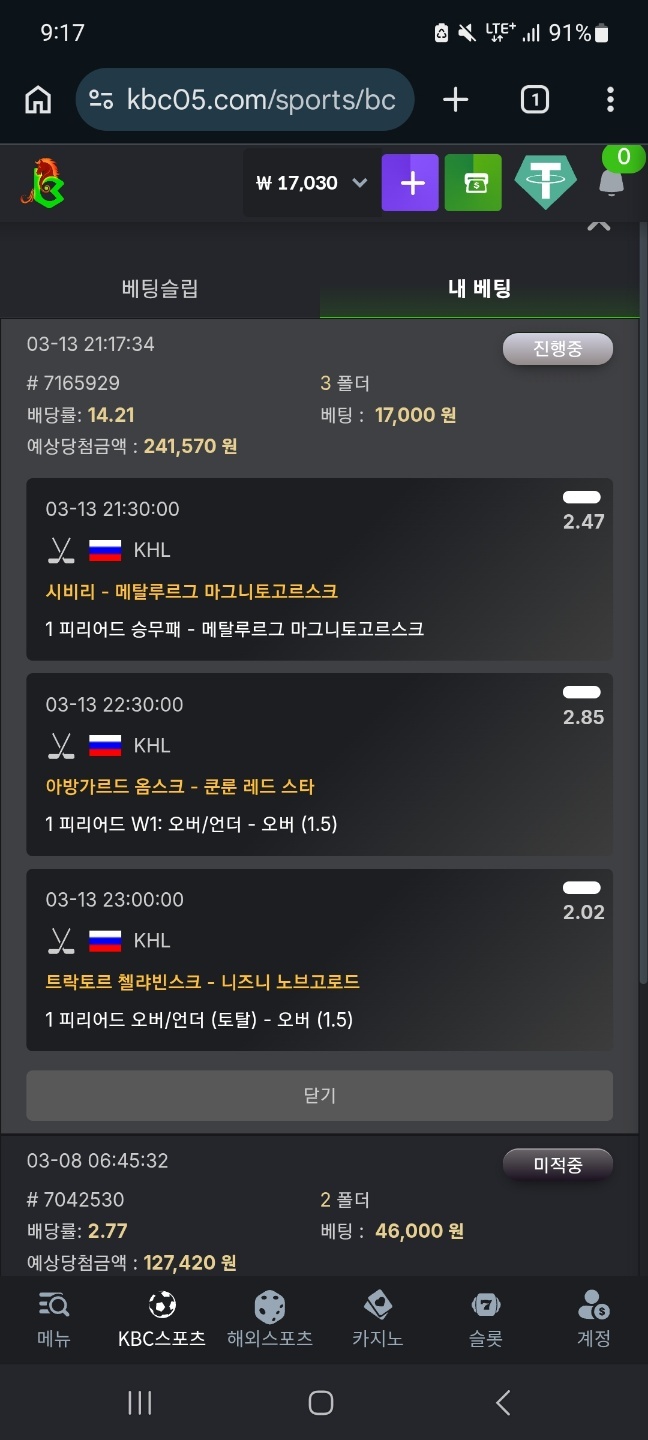Open the 카지노 section
This screenshot has height=1440, width=648.
point(378,1319)
